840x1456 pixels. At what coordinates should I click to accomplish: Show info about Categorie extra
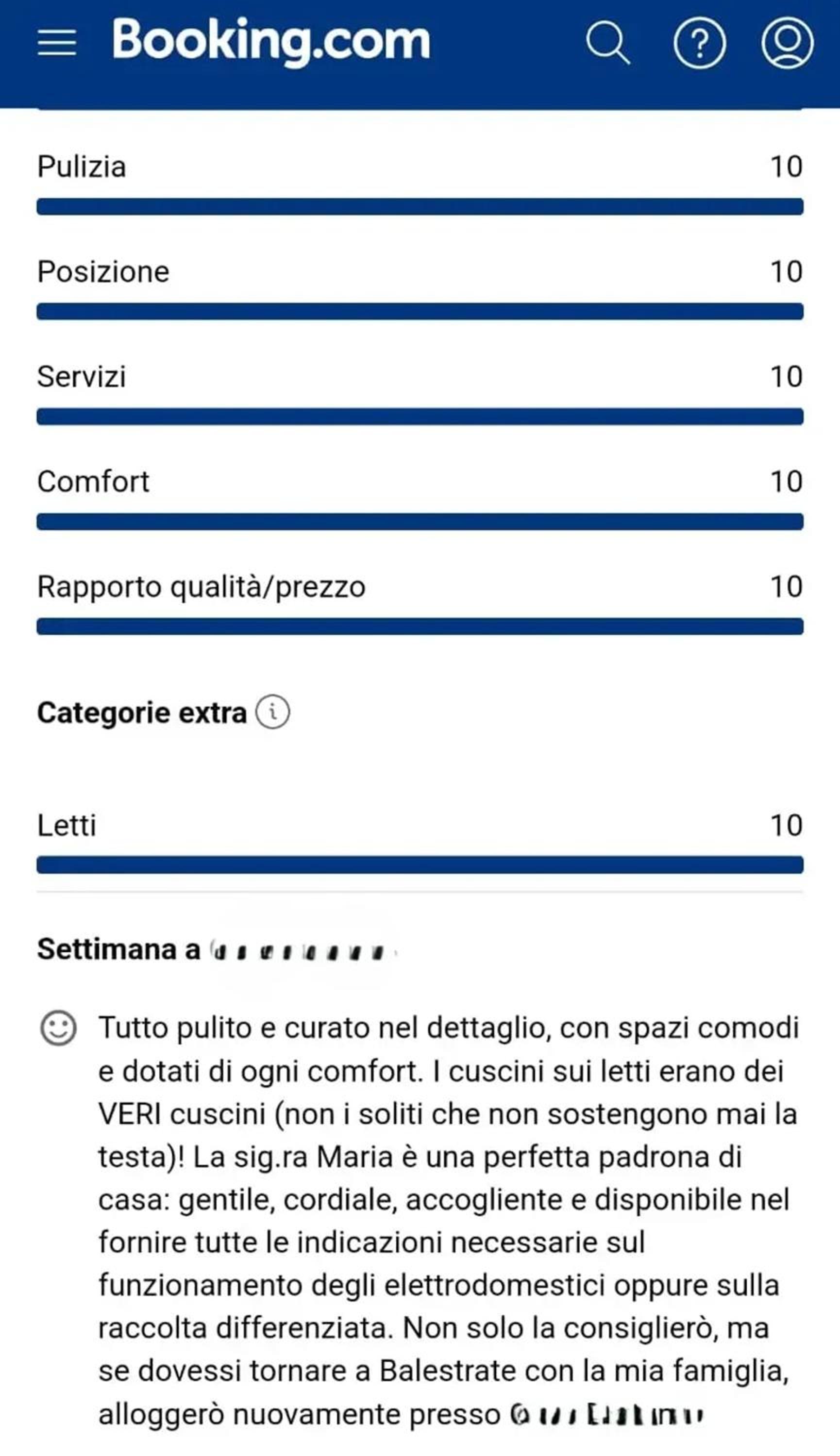pyautogui.click(x=273, y=712)
